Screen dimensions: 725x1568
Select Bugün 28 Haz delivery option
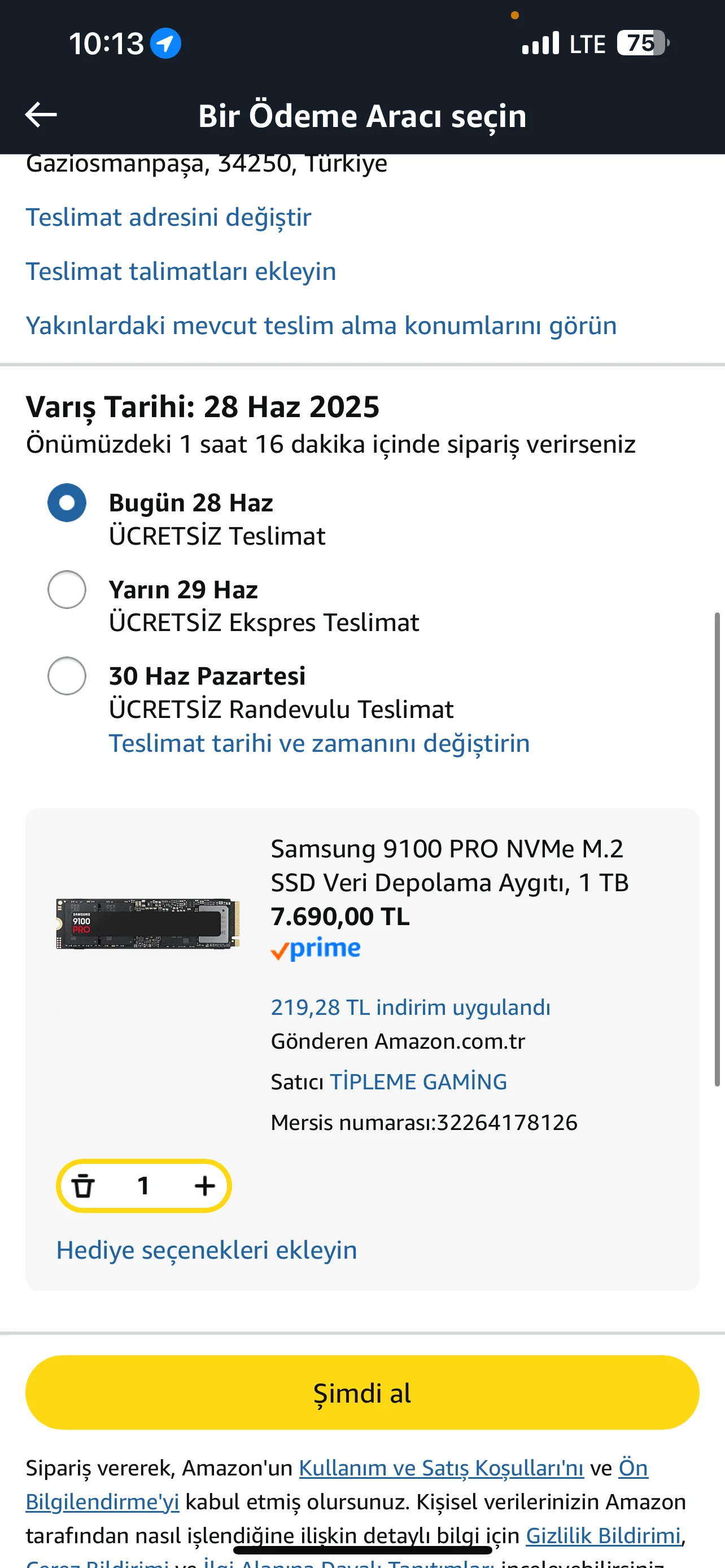(x=67, y=503)
